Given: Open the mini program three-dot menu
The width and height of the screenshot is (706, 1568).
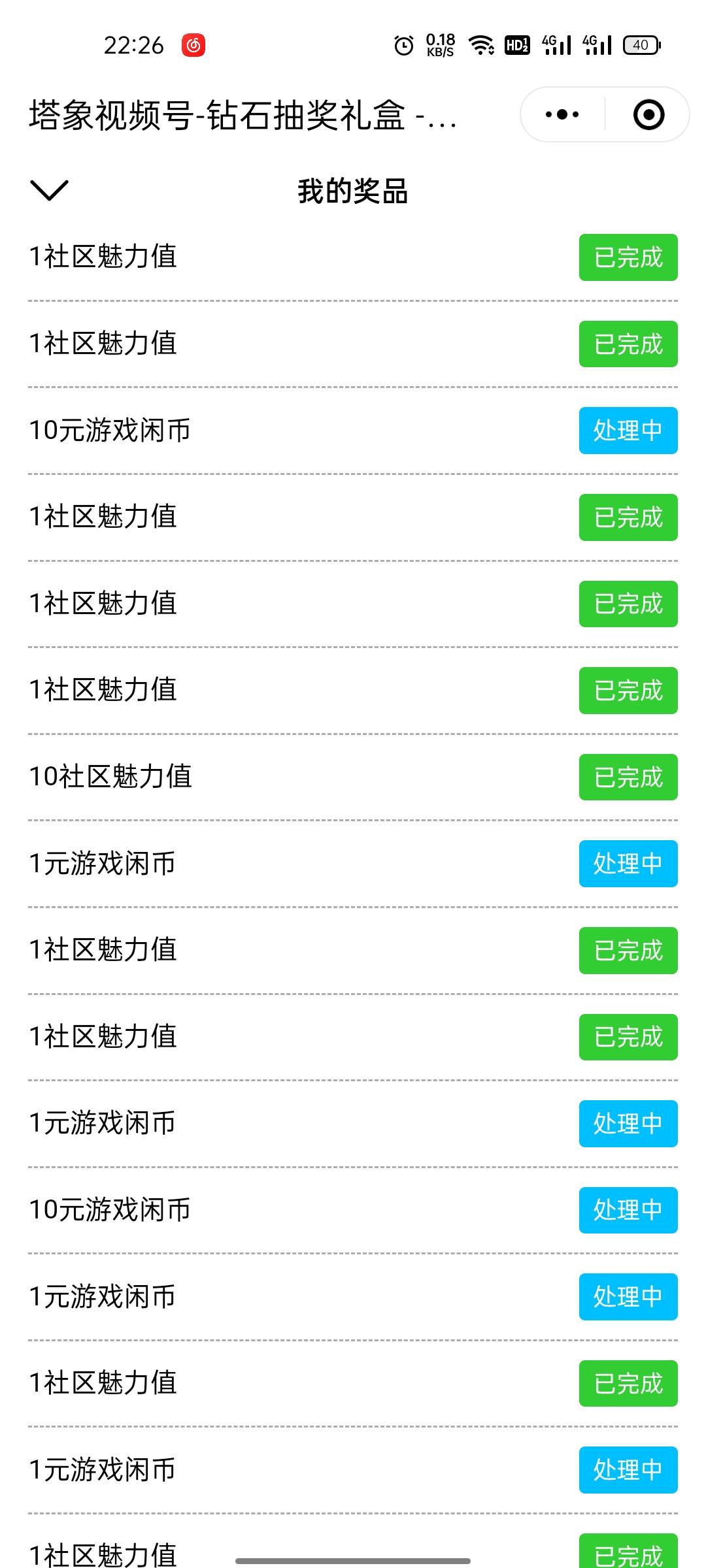Looking at the screenshot, I should tap(562, 115).
